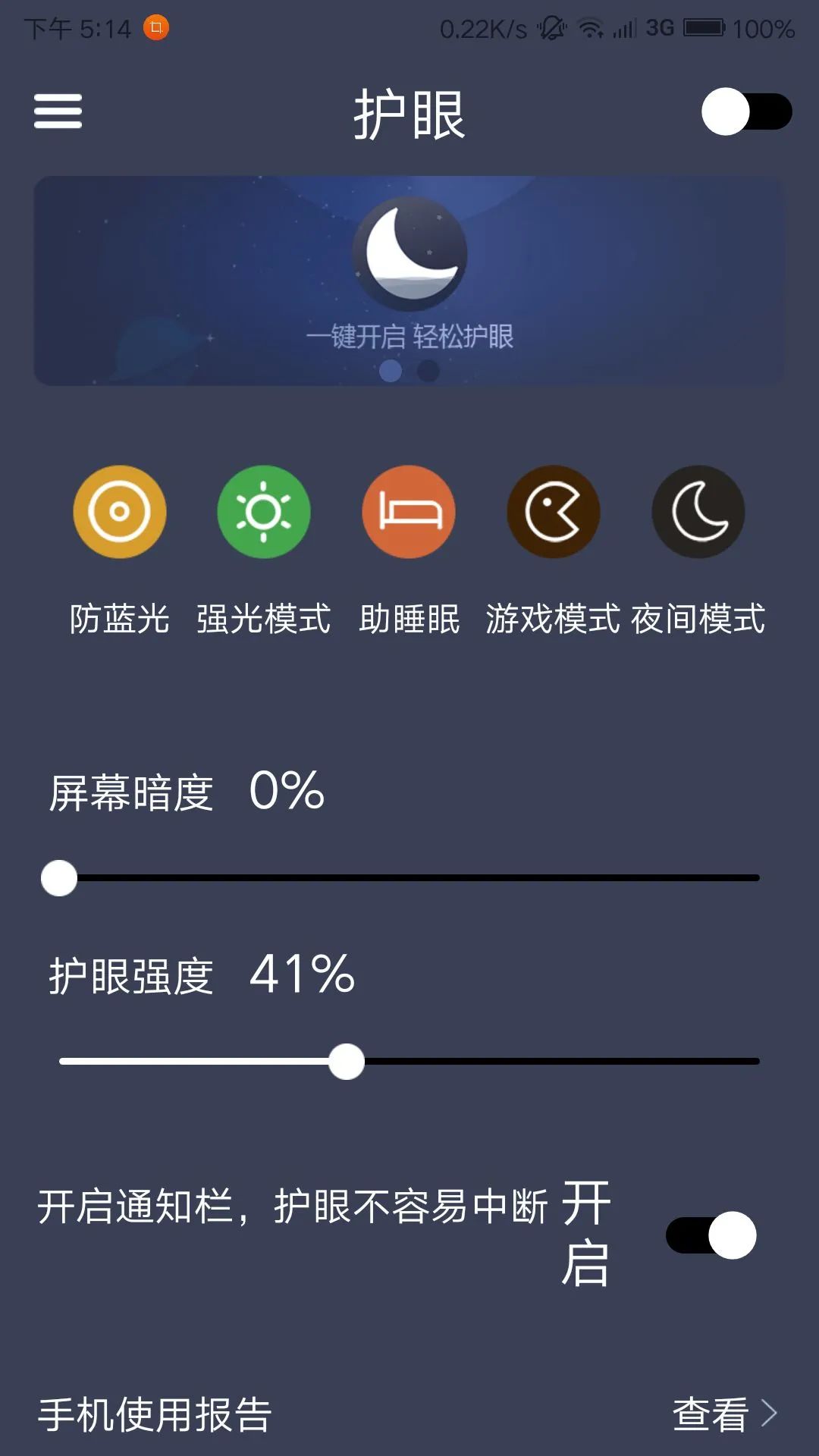This screenshot has width=819, height=1456.
Task: Turn off the 开启通知栏 notification bar switch
Action: tap(711, 1235)
